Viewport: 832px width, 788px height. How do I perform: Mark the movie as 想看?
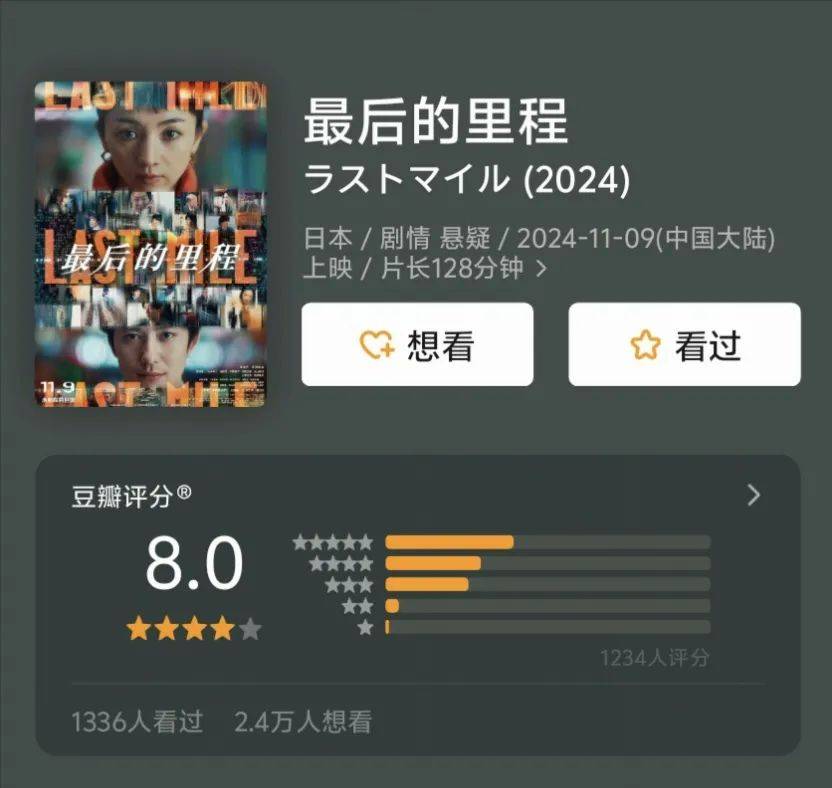(x=417, y=345)
